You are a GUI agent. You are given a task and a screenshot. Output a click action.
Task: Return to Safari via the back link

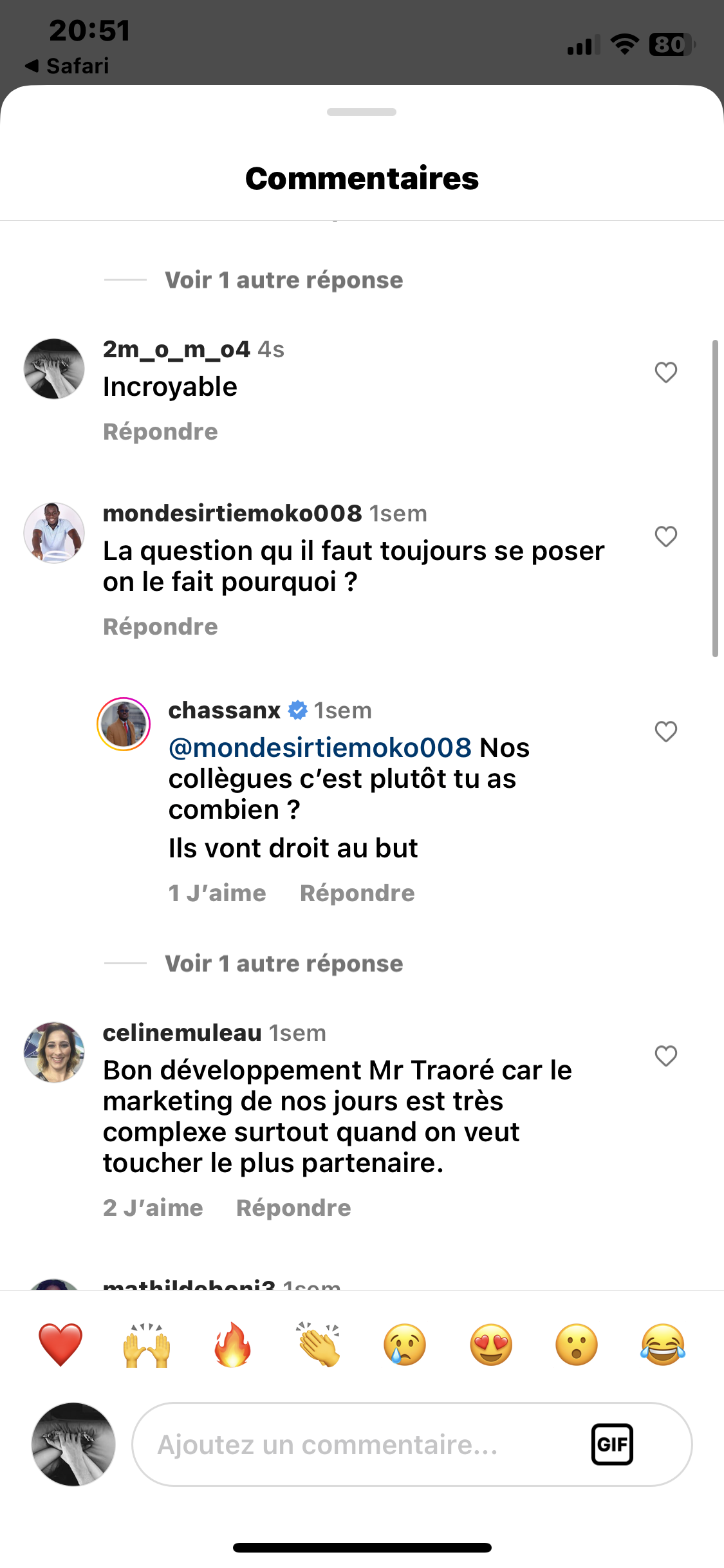(67, 66)
